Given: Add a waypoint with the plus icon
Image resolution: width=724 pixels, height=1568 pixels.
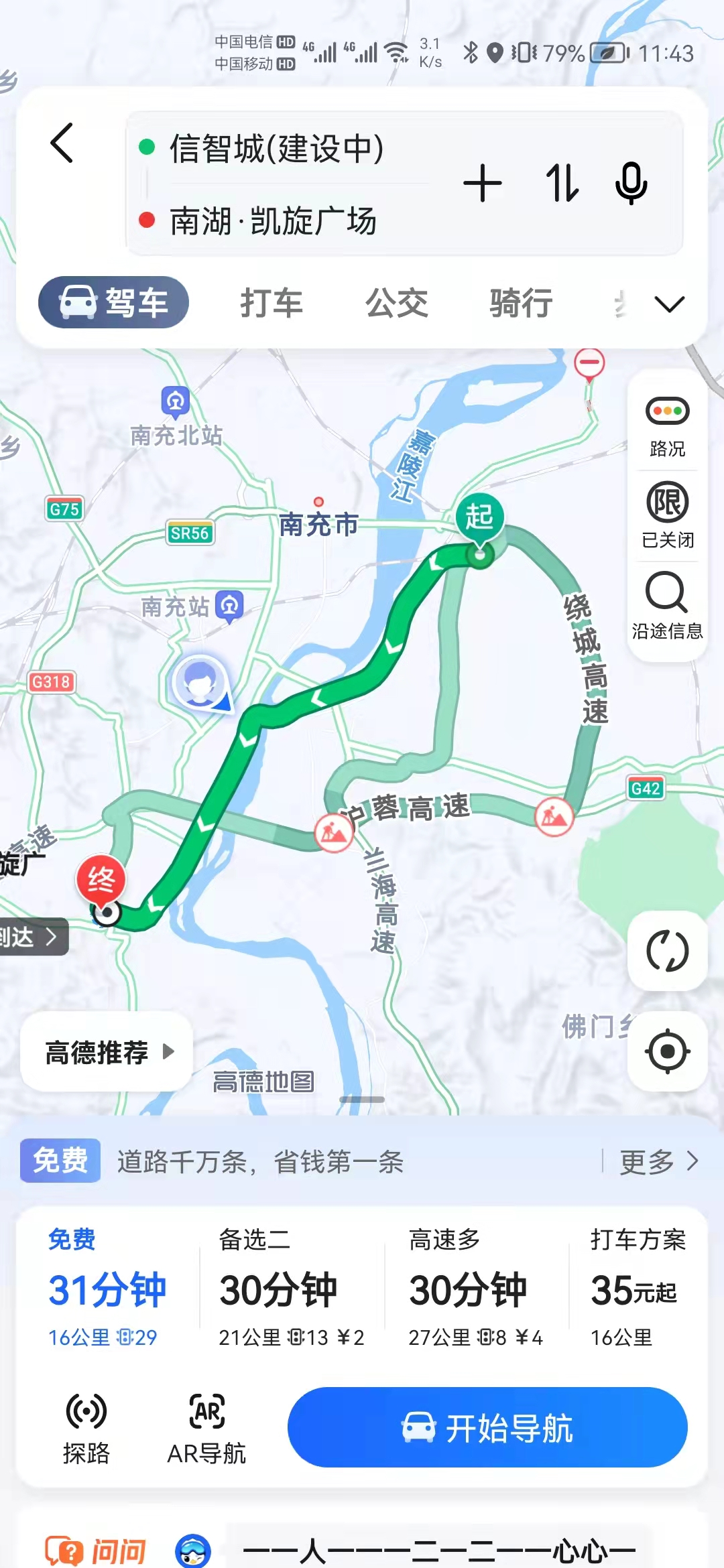Looking at the screenshot, I should point(482,184).
